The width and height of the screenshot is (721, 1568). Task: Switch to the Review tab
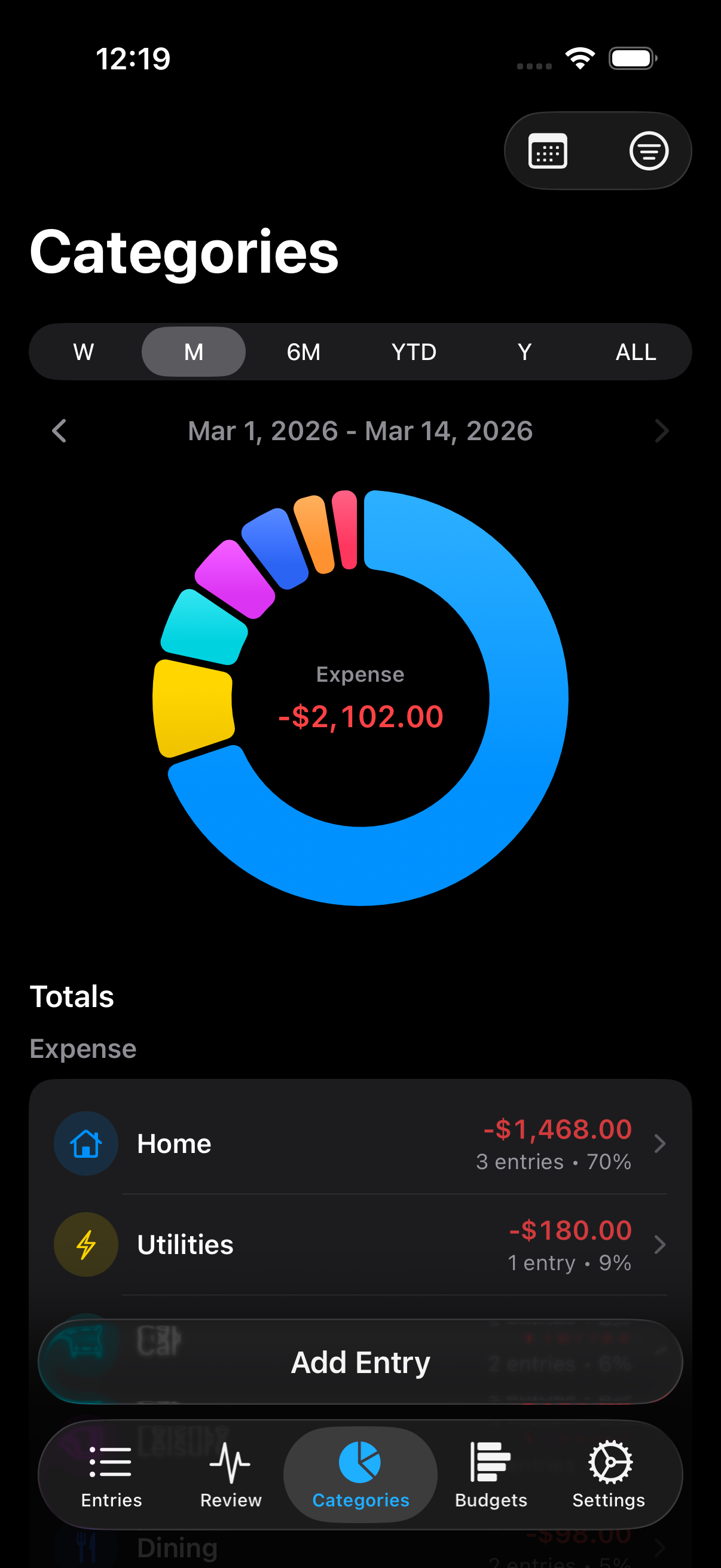(231, 1474)
